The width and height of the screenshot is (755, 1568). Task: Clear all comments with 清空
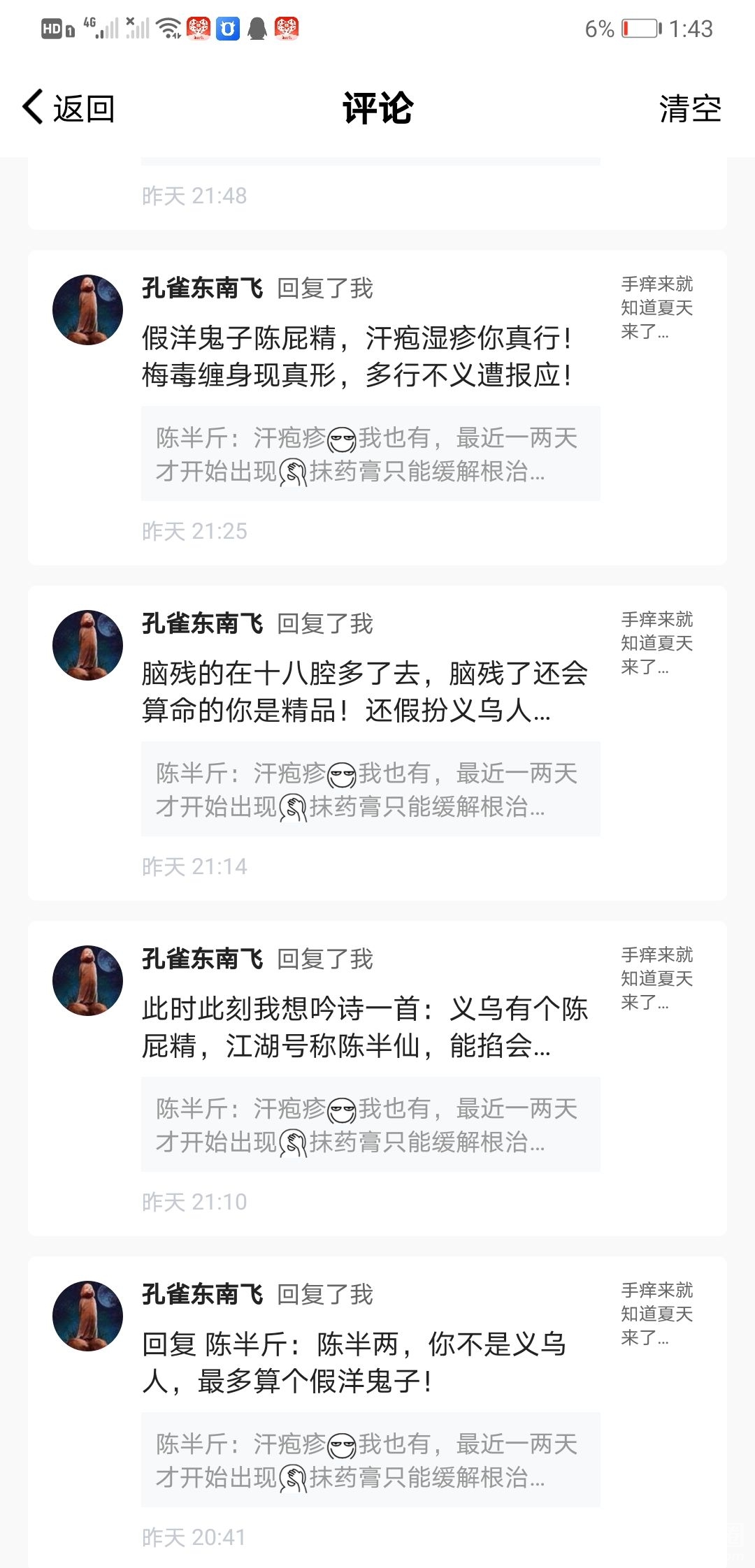click(x=689, y=109)
